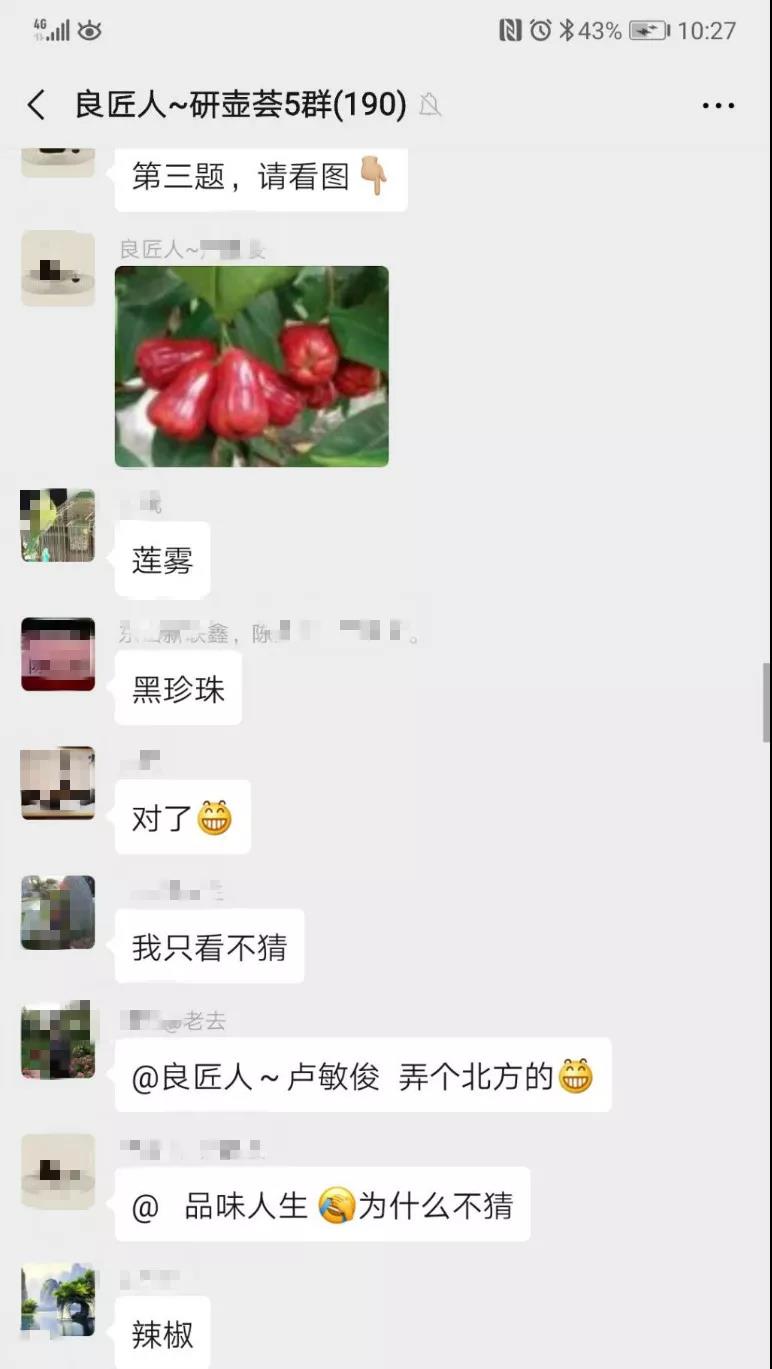This screenshot has width=772, height=1369.
Task: Open avatar of sender who wrote 对了
Action: [58, 783]
